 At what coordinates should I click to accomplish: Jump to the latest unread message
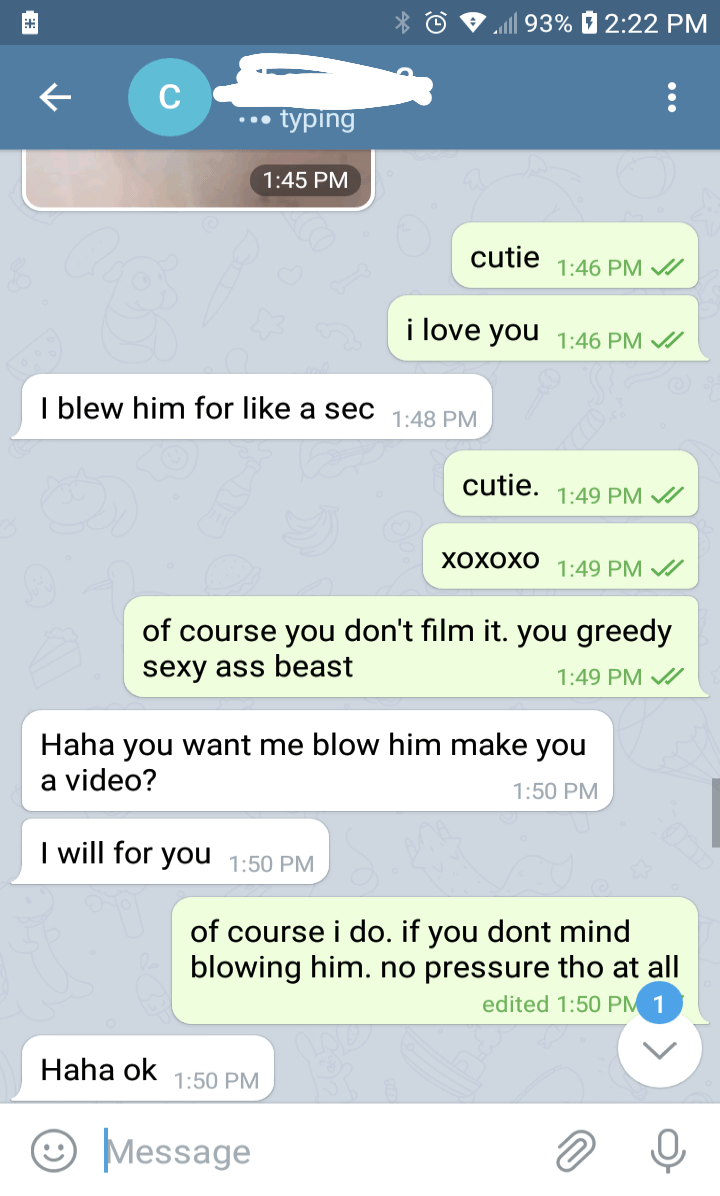(x=660, y=1048)
